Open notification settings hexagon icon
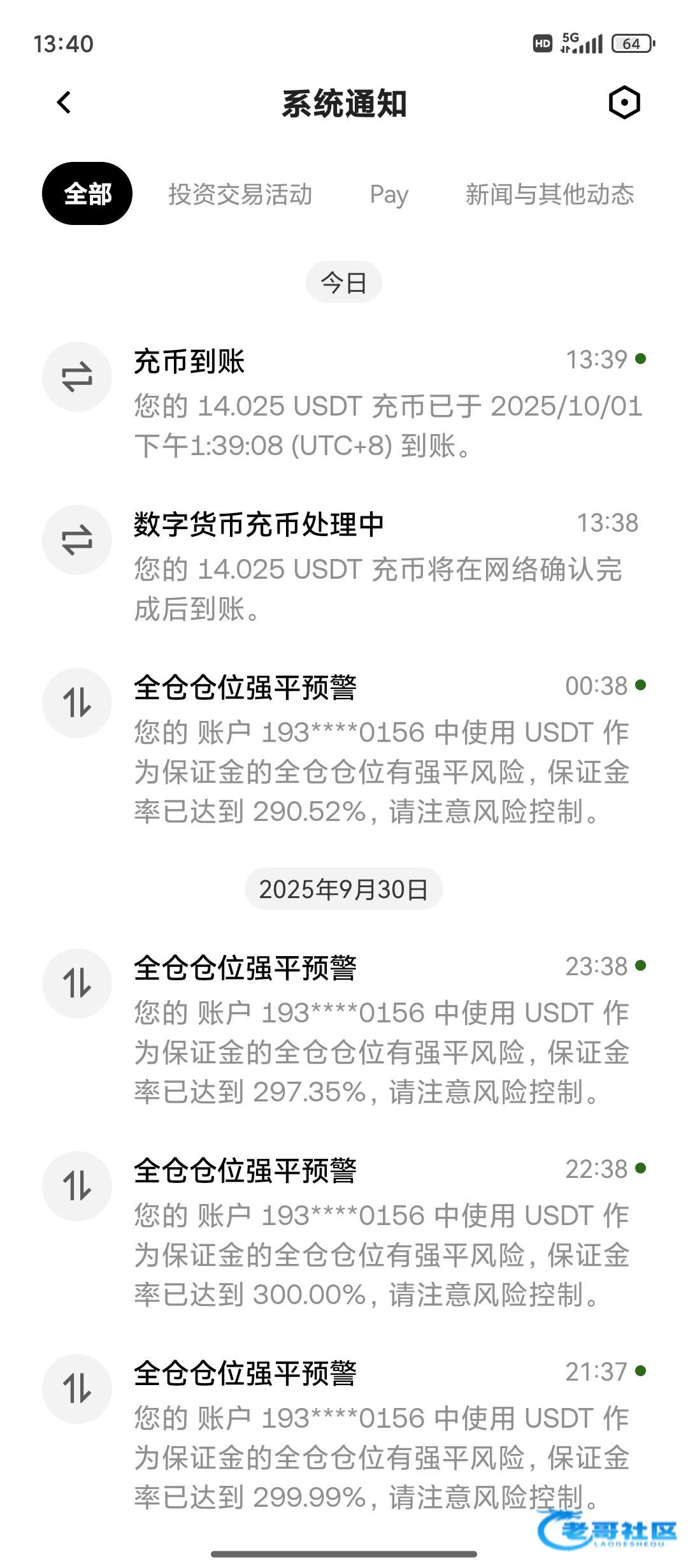688x1568 pixels. click(624, 103)
